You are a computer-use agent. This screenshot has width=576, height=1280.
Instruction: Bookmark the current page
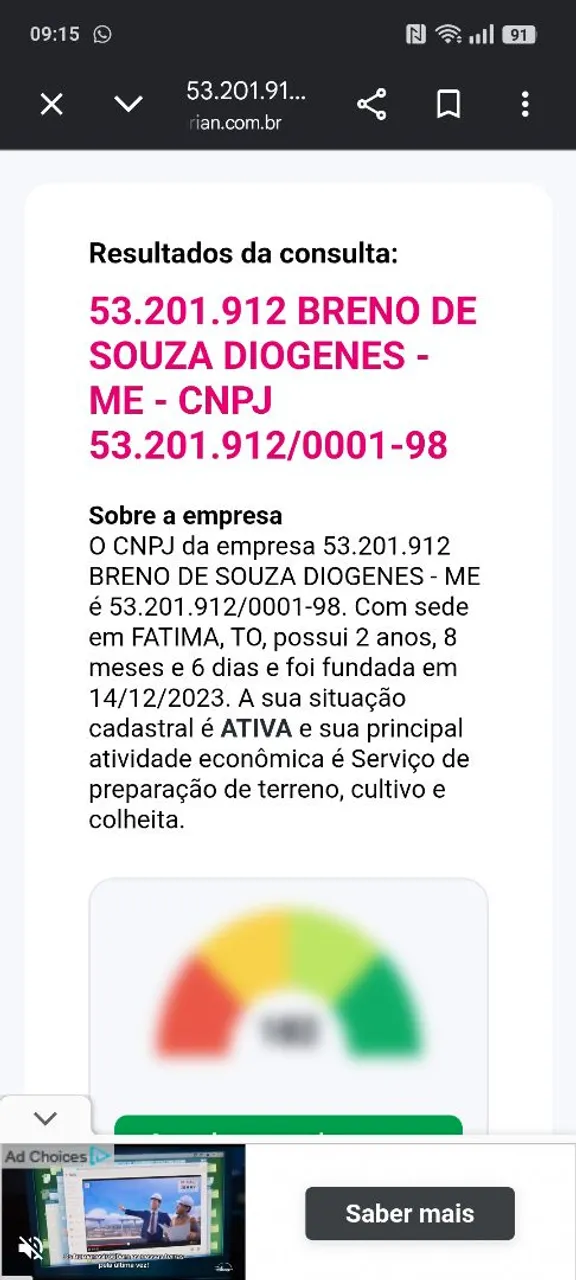click(x=449, y=104)
